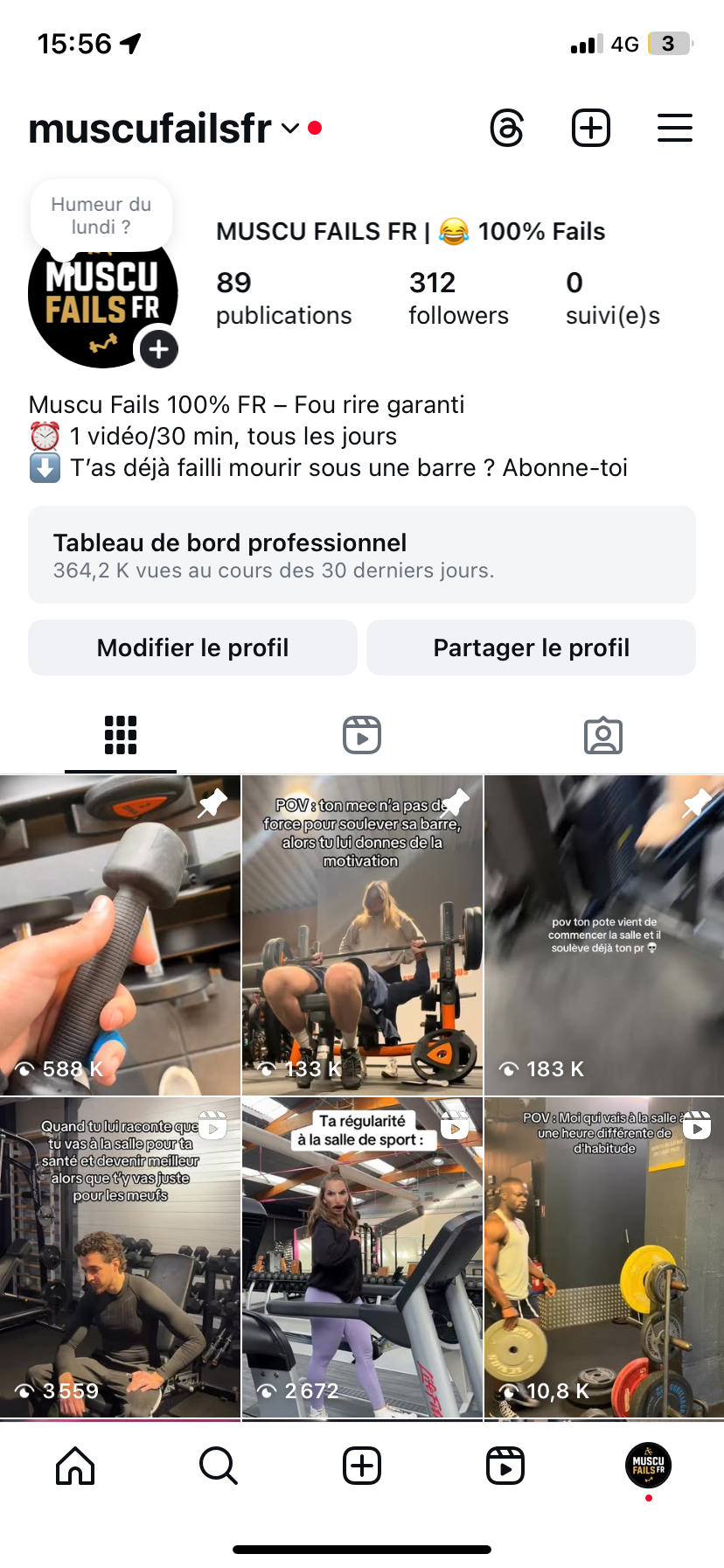Open the 'Ta régularité à la salle' reel
The image size is (724, 1568).
(362, 1257)
